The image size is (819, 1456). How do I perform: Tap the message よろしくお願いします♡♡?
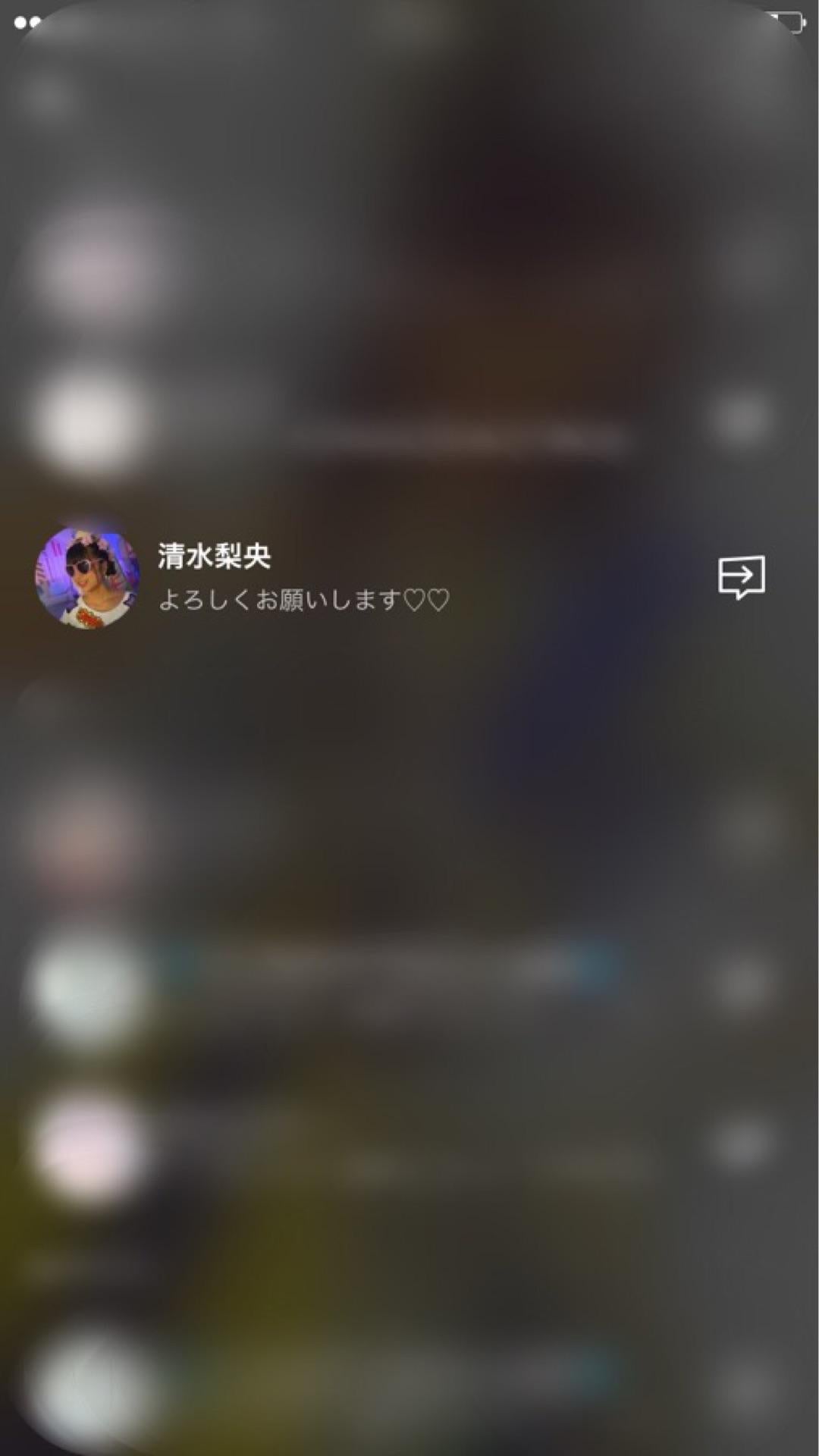pos(303,599)
